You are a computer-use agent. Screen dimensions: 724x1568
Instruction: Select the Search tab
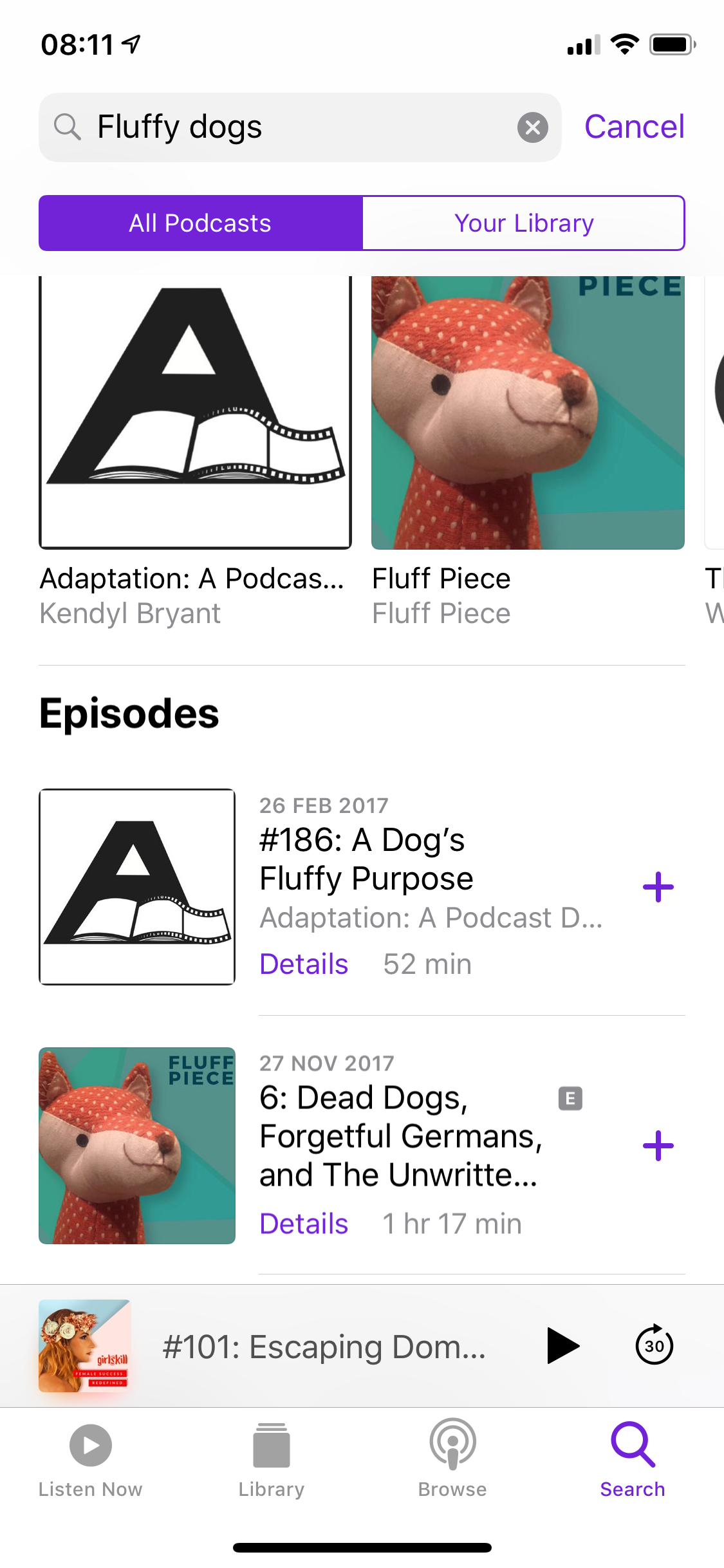(x=633, y=1459)
